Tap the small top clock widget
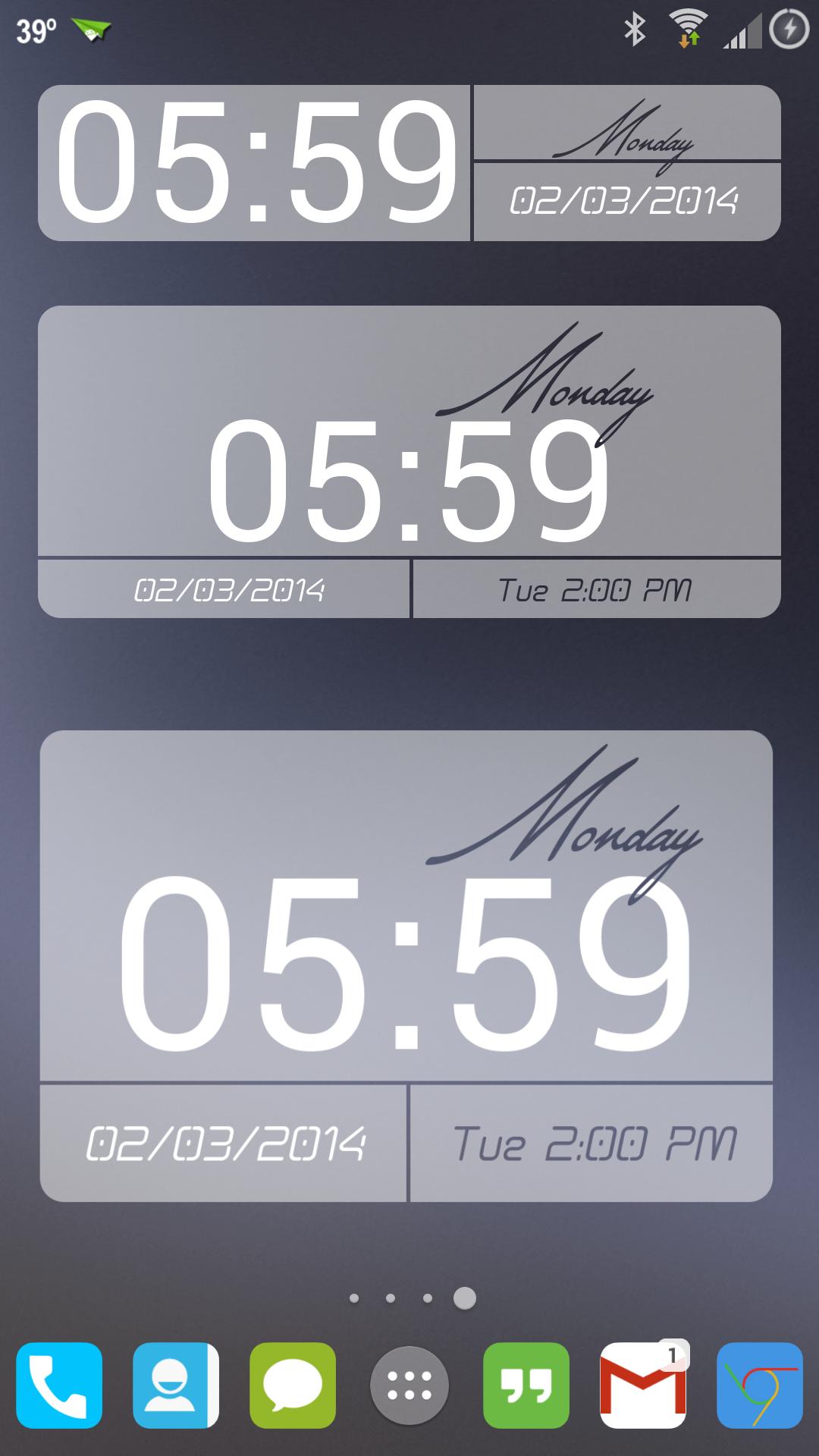The image size is (819, 1456). 409,163
